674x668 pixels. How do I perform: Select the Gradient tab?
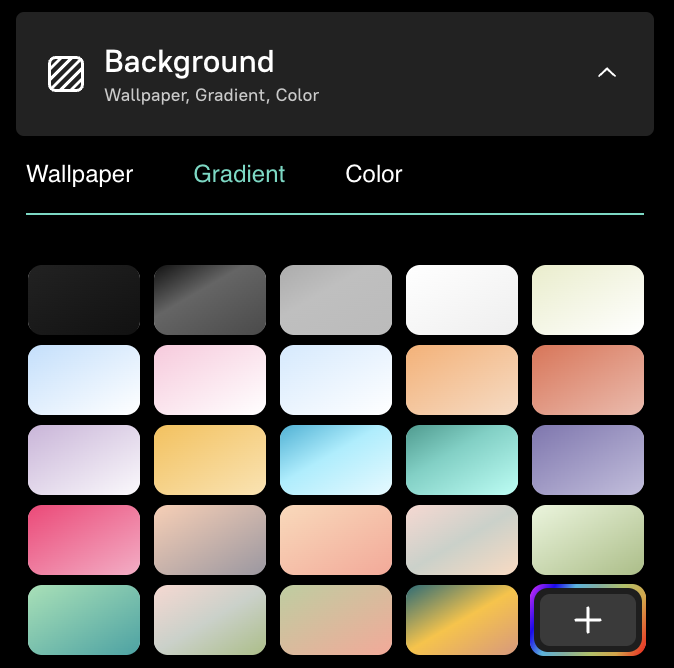[239, 174]
